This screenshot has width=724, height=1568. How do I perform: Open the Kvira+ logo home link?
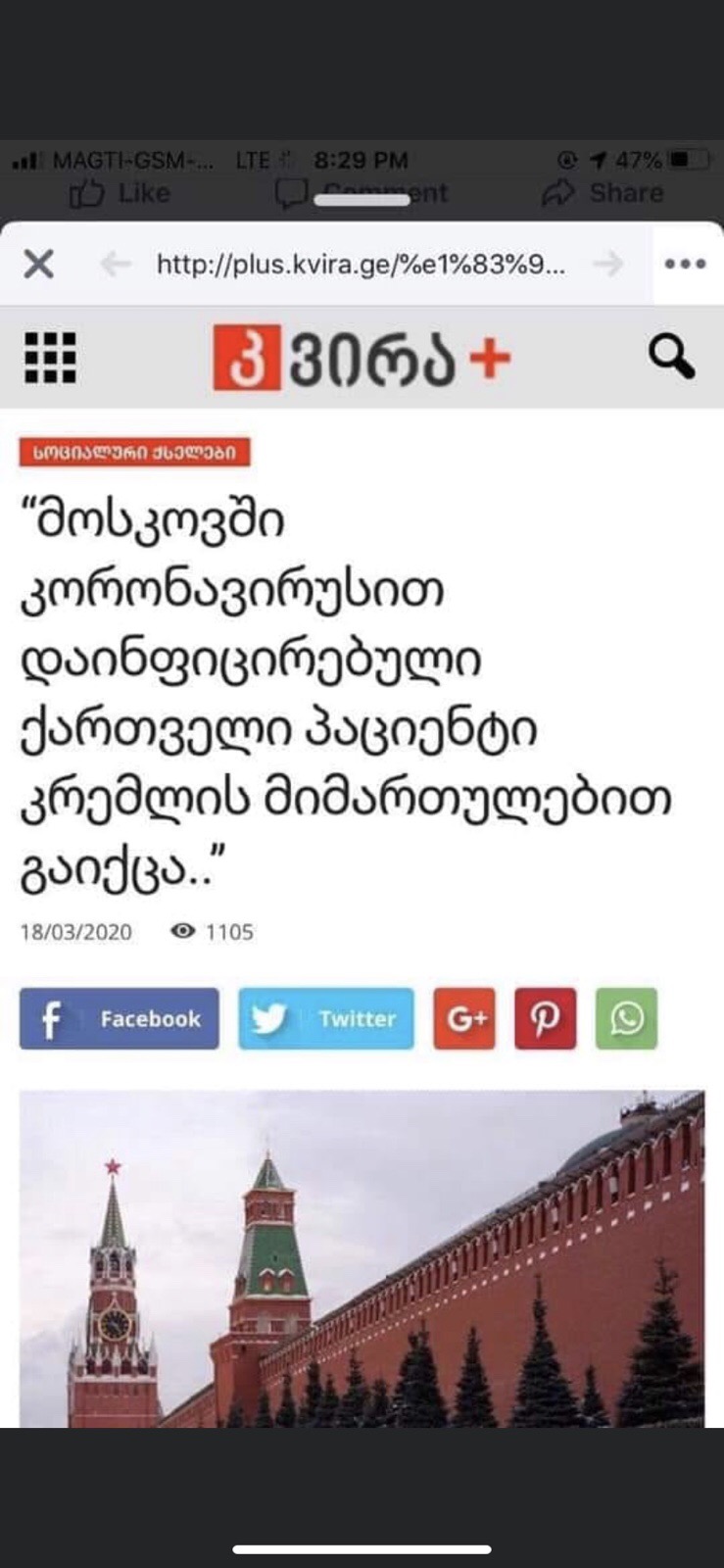click(x=362, y=358)
